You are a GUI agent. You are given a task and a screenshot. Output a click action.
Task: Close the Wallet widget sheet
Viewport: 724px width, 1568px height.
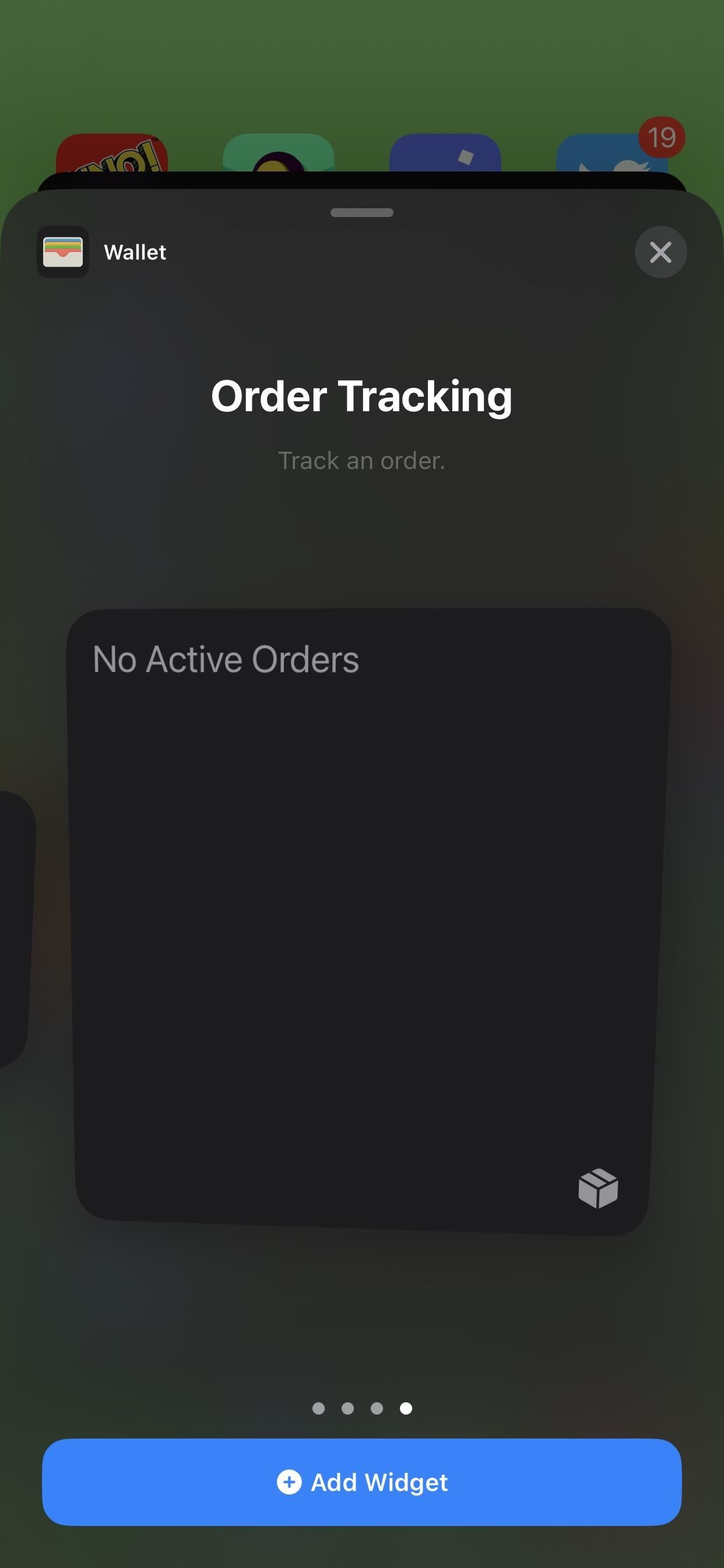(x=660, y=252)
